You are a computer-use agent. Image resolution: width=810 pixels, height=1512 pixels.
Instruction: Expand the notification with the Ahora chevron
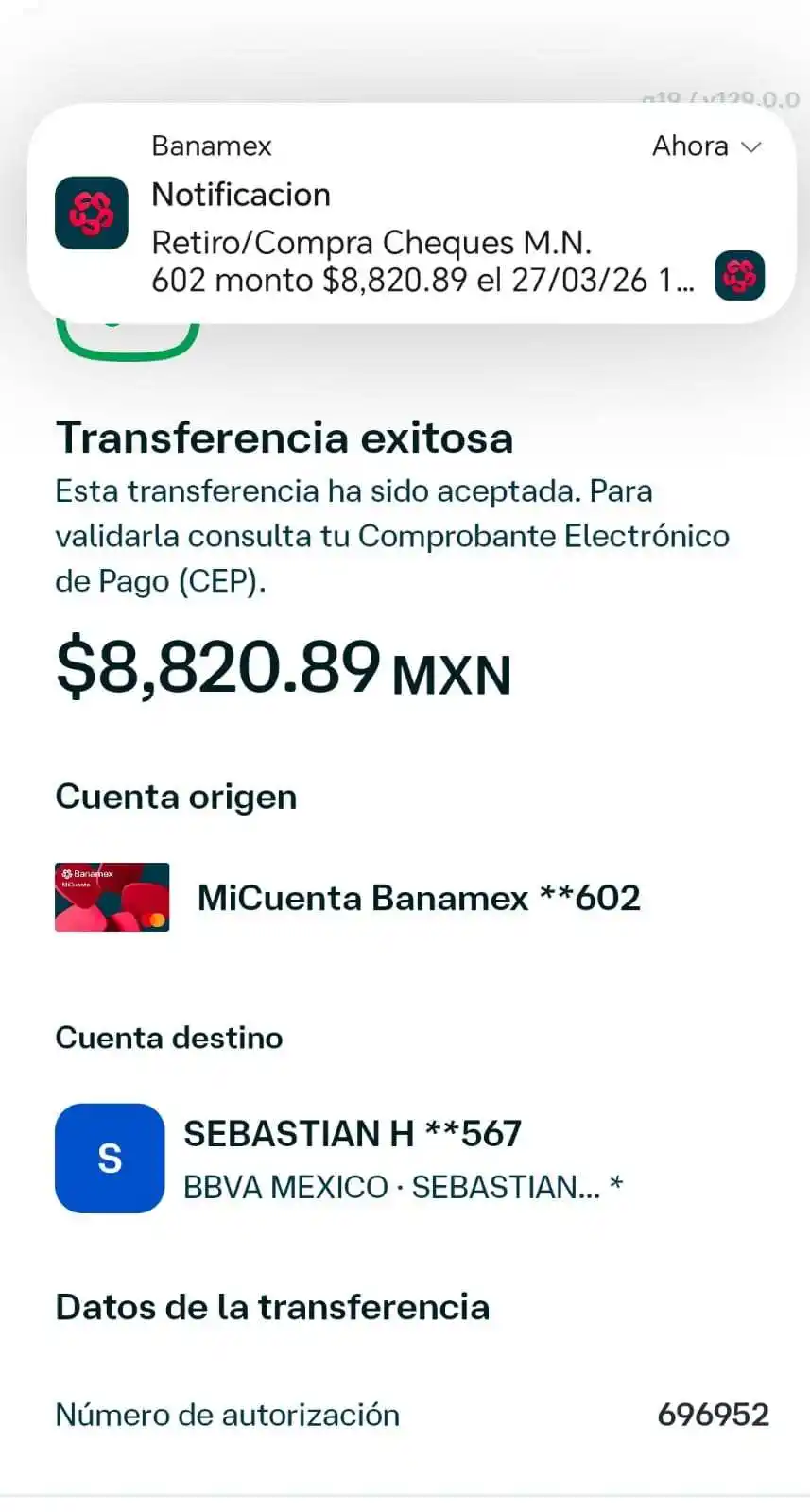(x=751, y=146)
